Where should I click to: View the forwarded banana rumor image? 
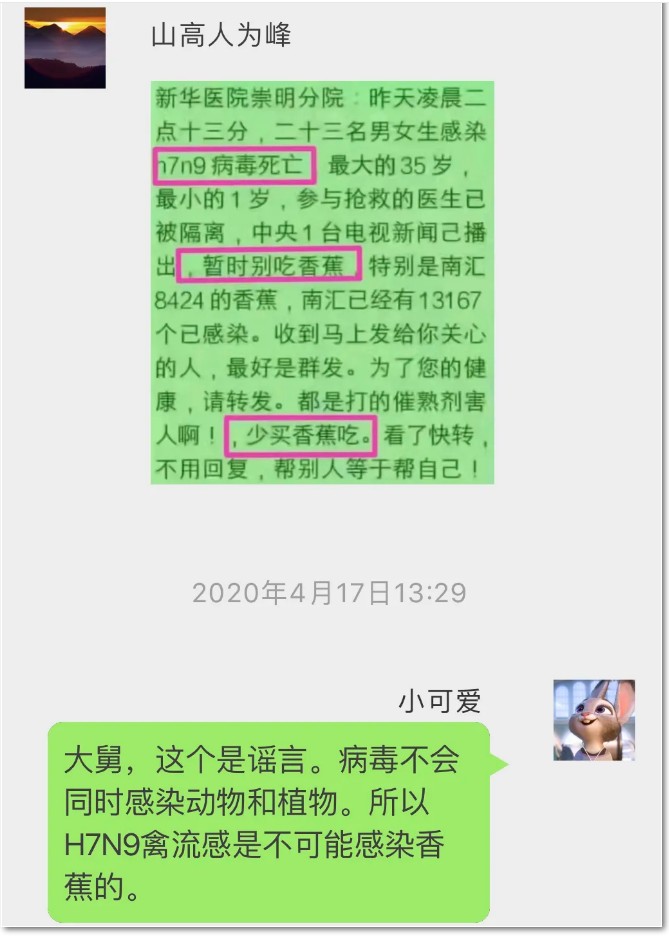(x=322, y=283)
